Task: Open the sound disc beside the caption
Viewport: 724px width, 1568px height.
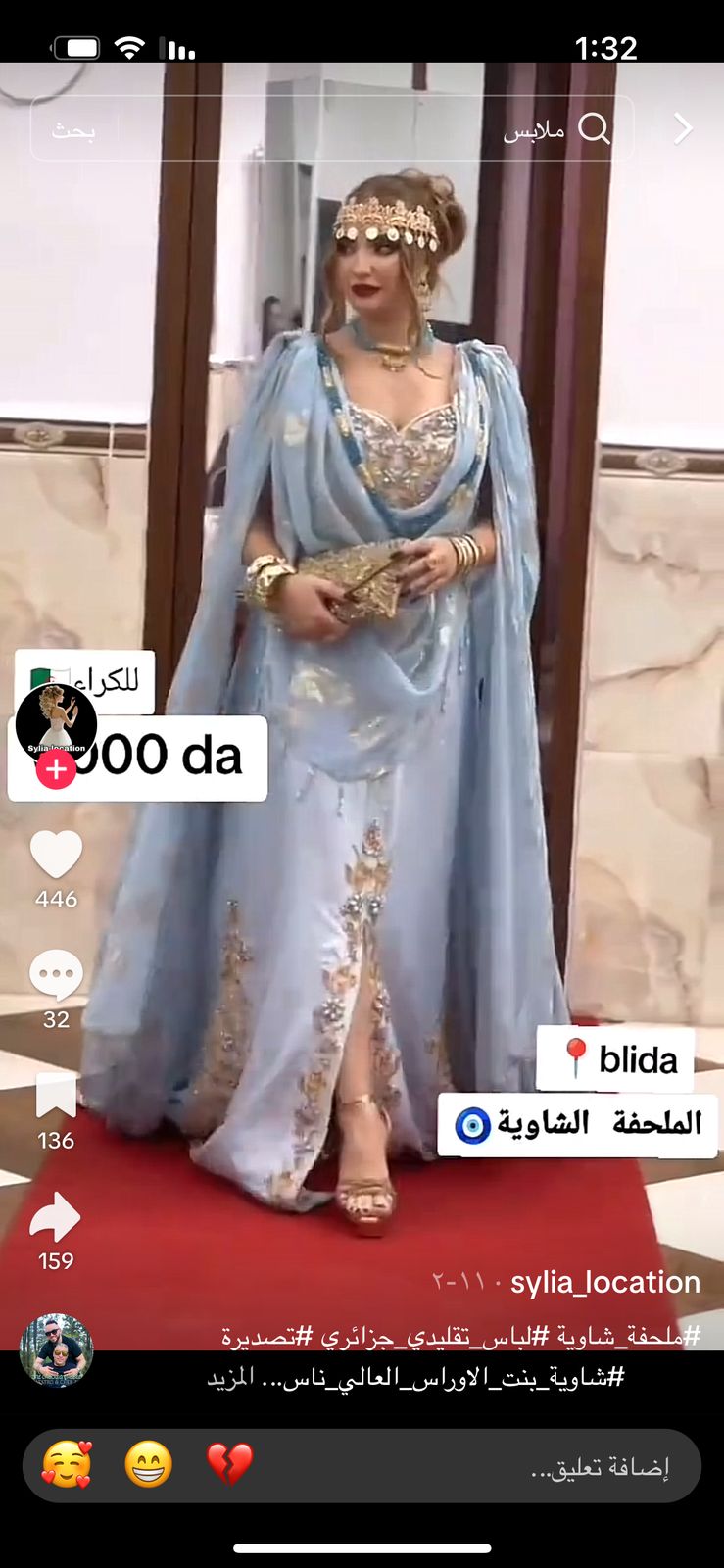Action: click(56, 1350)
